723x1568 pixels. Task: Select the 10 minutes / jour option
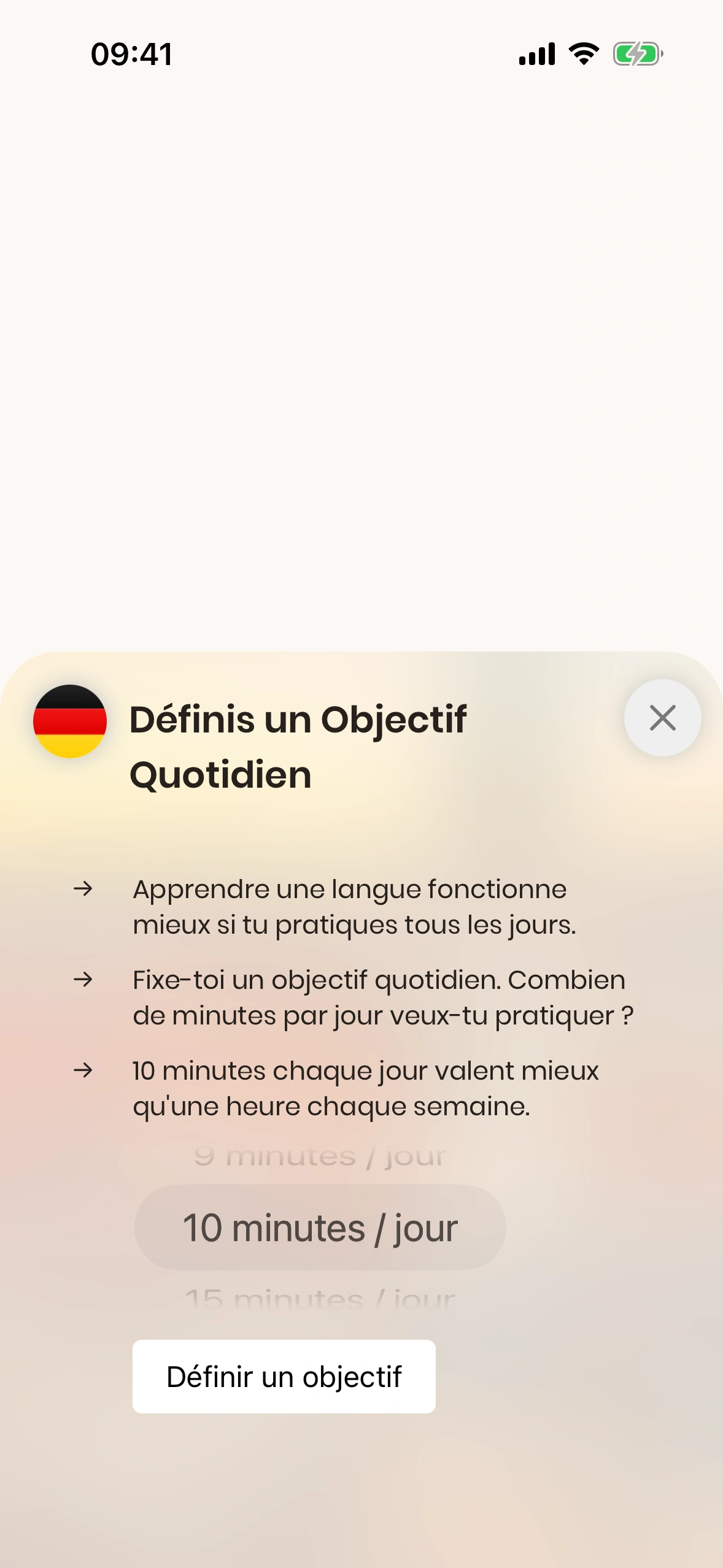(x=320, y=1228)
